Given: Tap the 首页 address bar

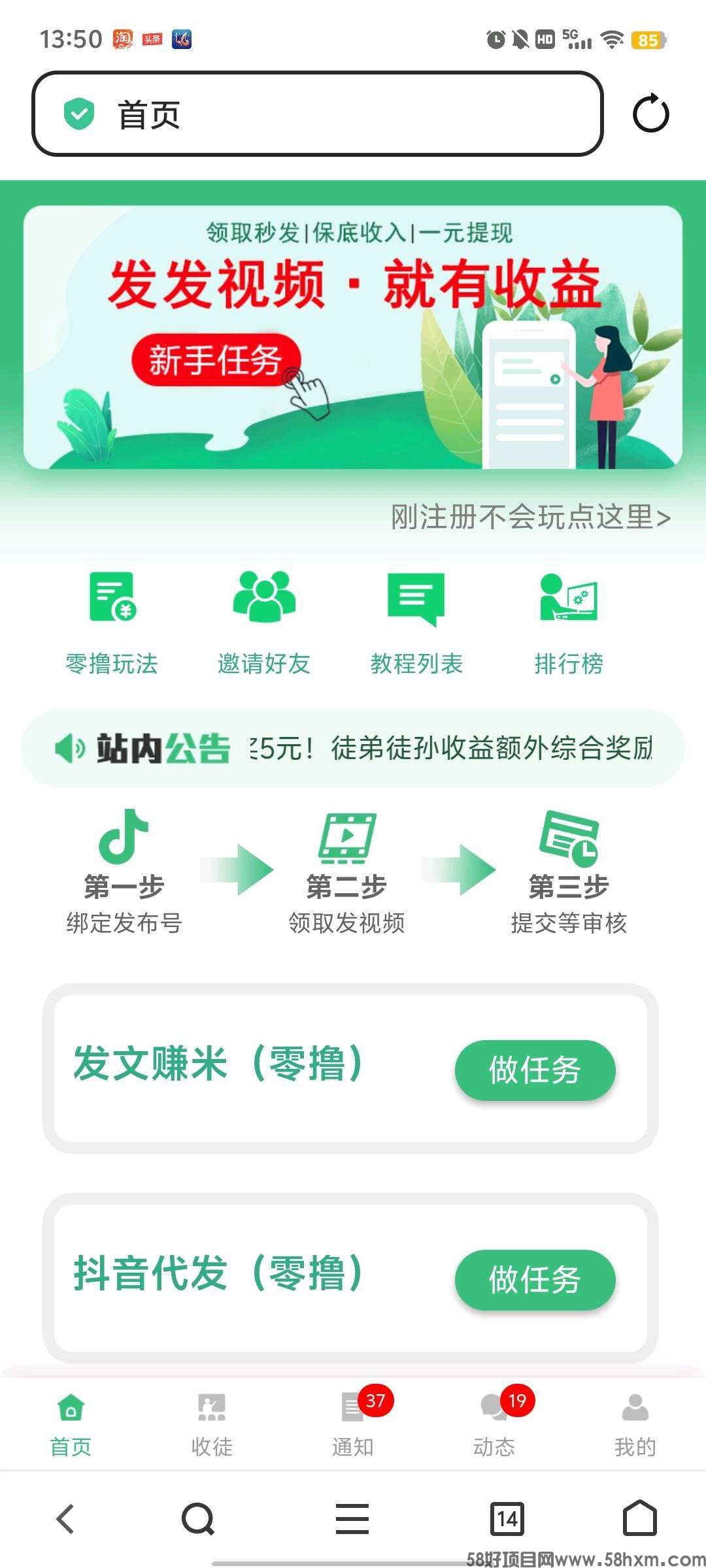Looking at the screenshot, I should (x=317, y=114).
